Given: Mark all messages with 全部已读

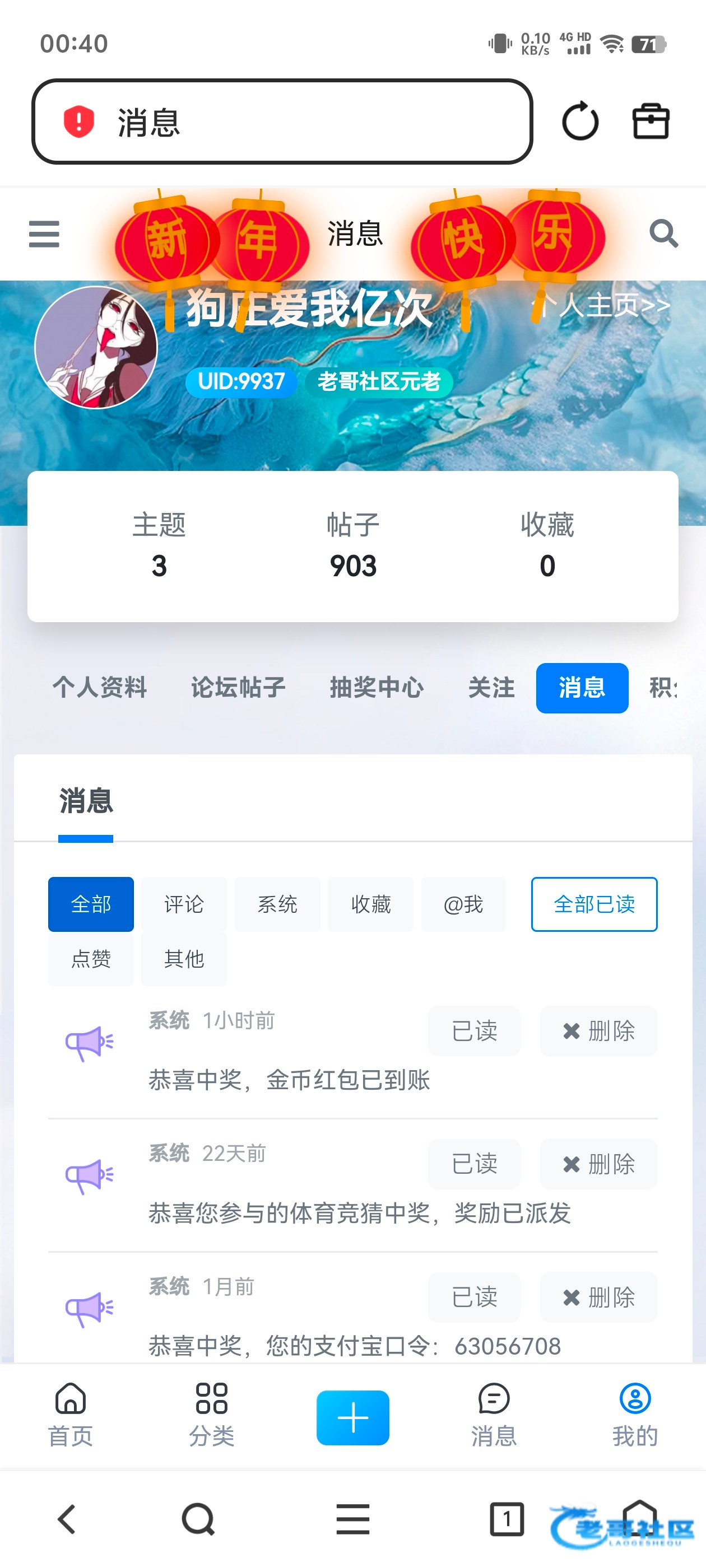Looking at the screenshot, I should click(x=594, y=904).
